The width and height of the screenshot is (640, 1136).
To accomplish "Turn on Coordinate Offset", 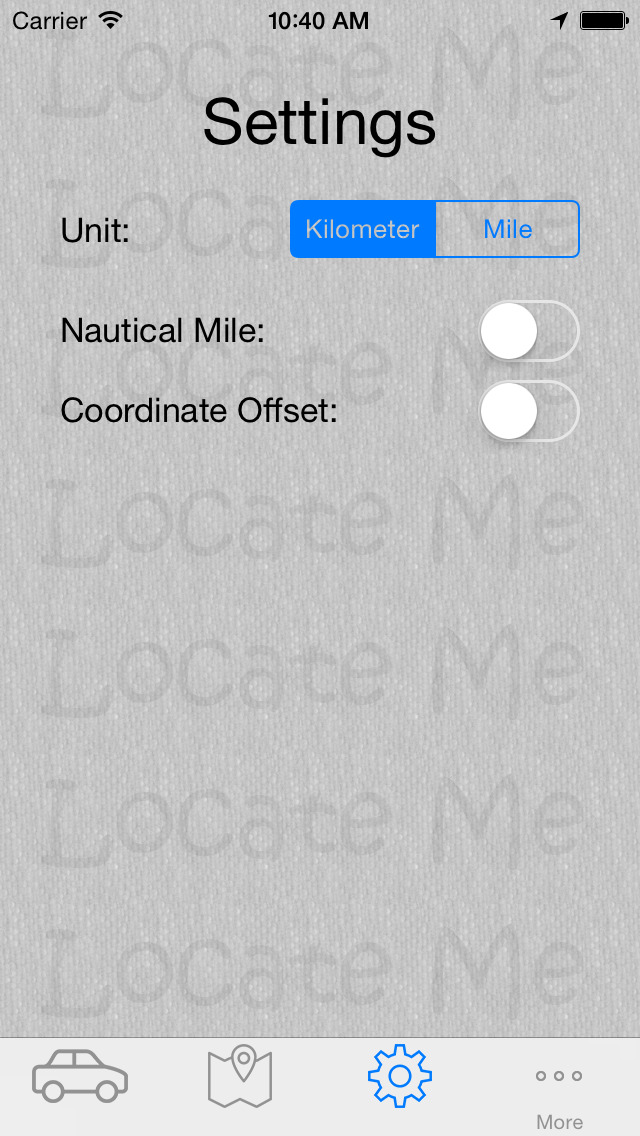I will [529, 411].
